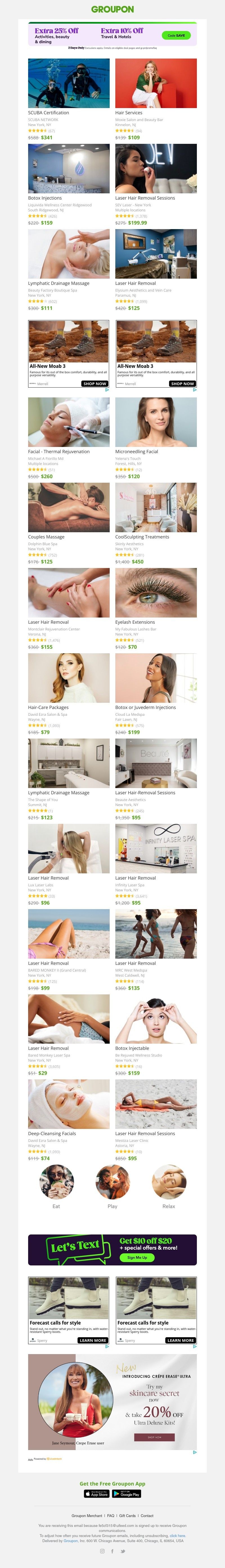The image size is (225, 1568).
Task: Open the Microneedling Facial offer
Action: pyautogui.click(x=156, y=422)
